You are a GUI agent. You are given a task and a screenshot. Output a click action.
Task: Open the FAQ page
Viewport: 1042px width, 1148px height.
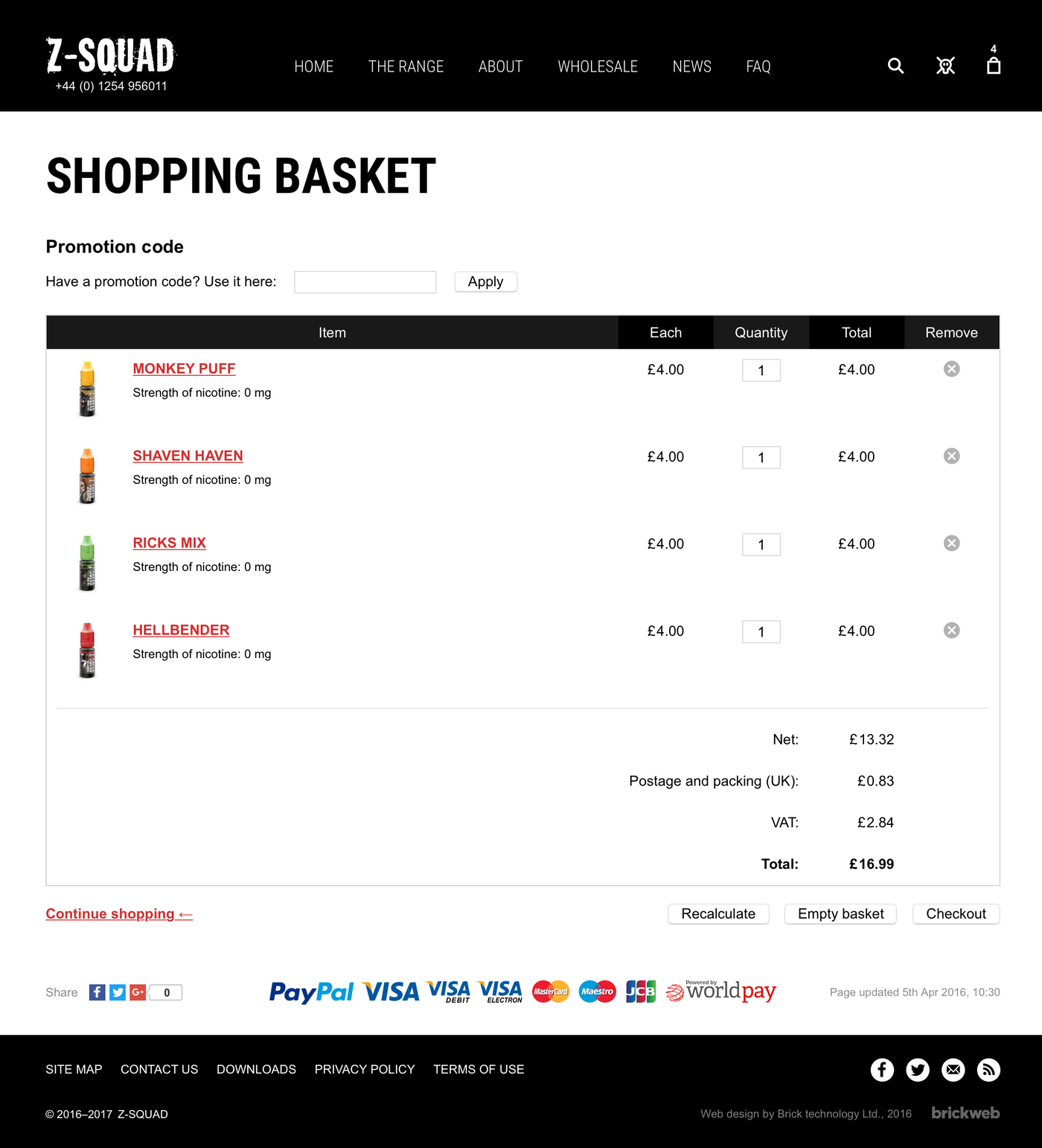[758, 67]
